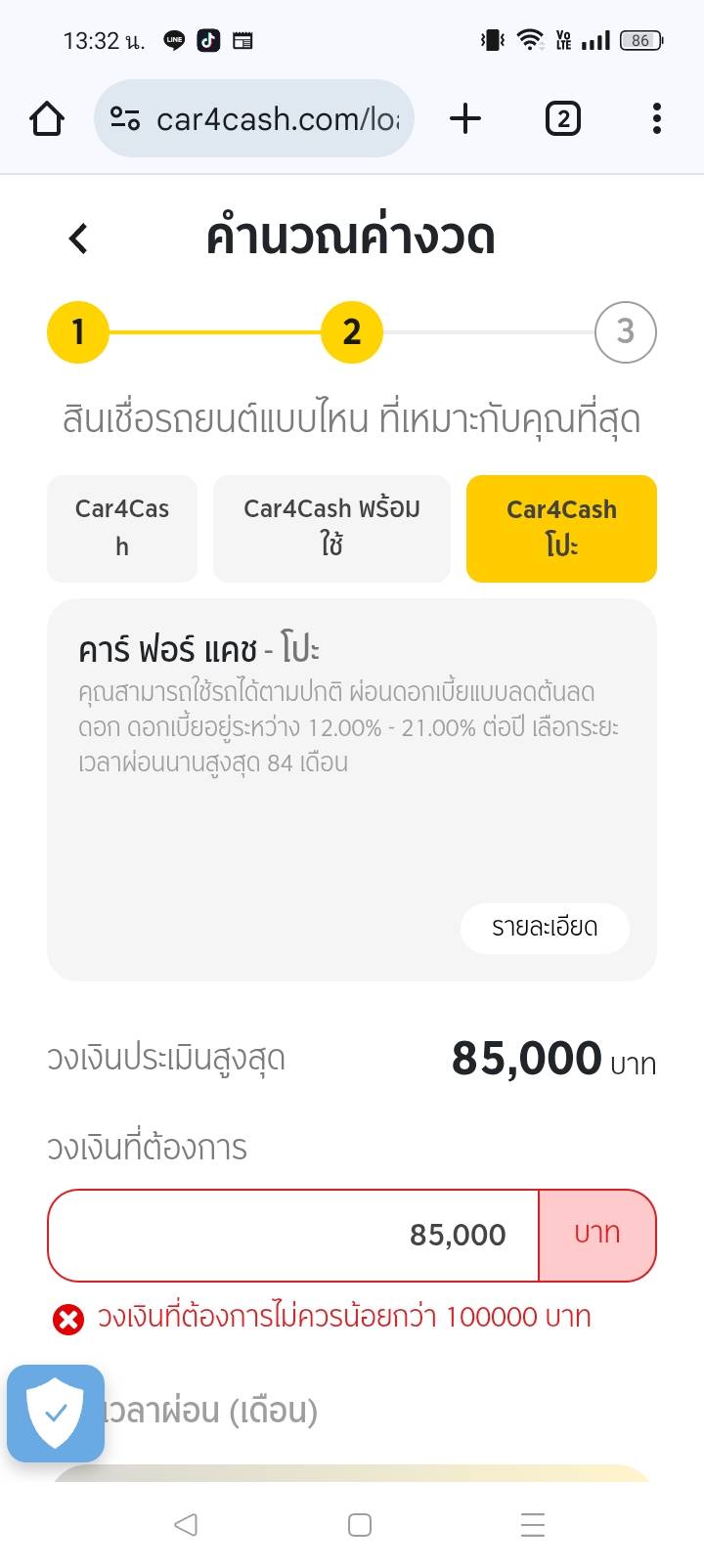The image size is (704, 1568).
Task: Open a new browser tab
Action: click(465, 119)
